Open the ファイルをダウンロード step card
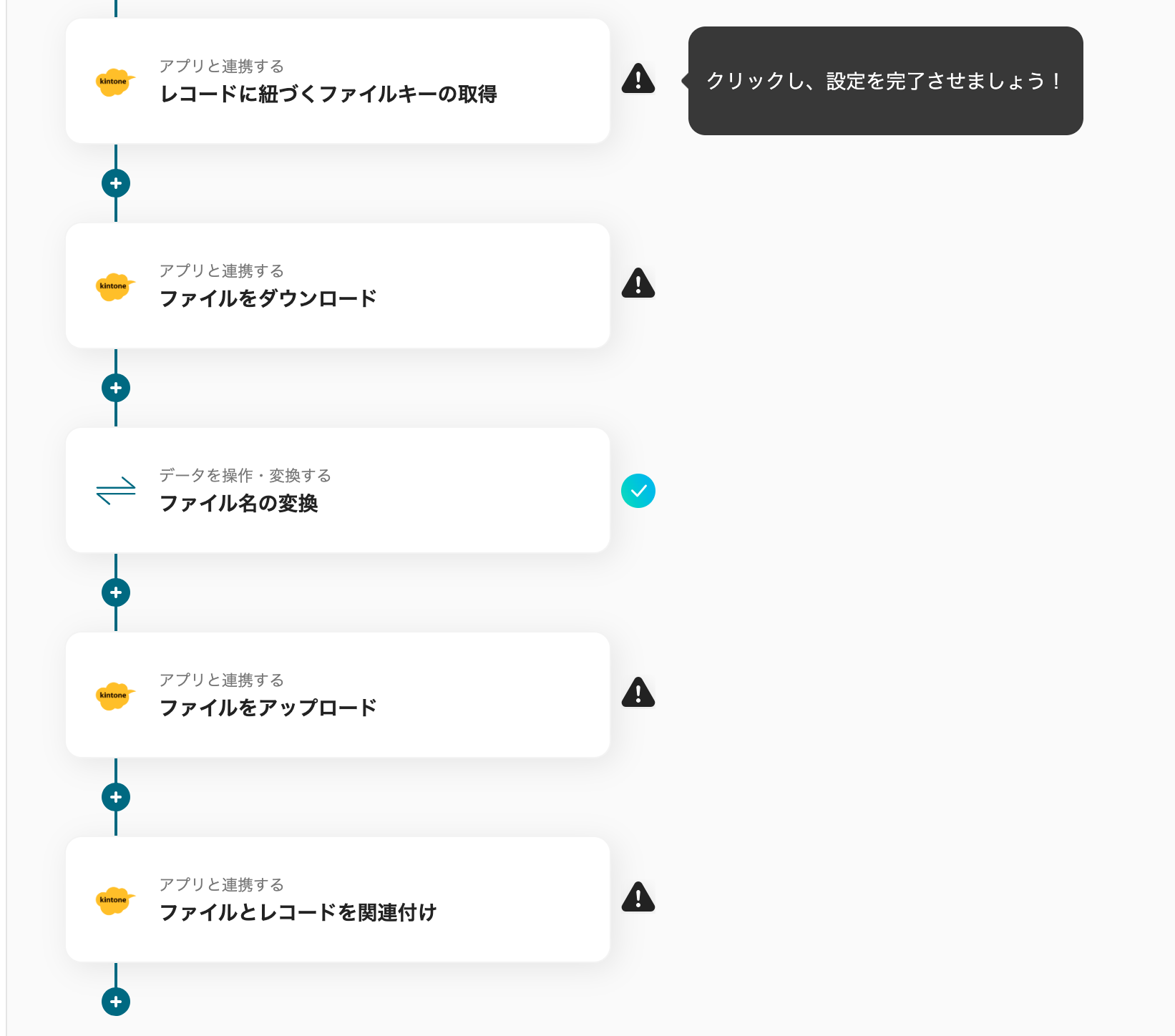This screenshot has height=1036, width=1175. tap(337, 285)
